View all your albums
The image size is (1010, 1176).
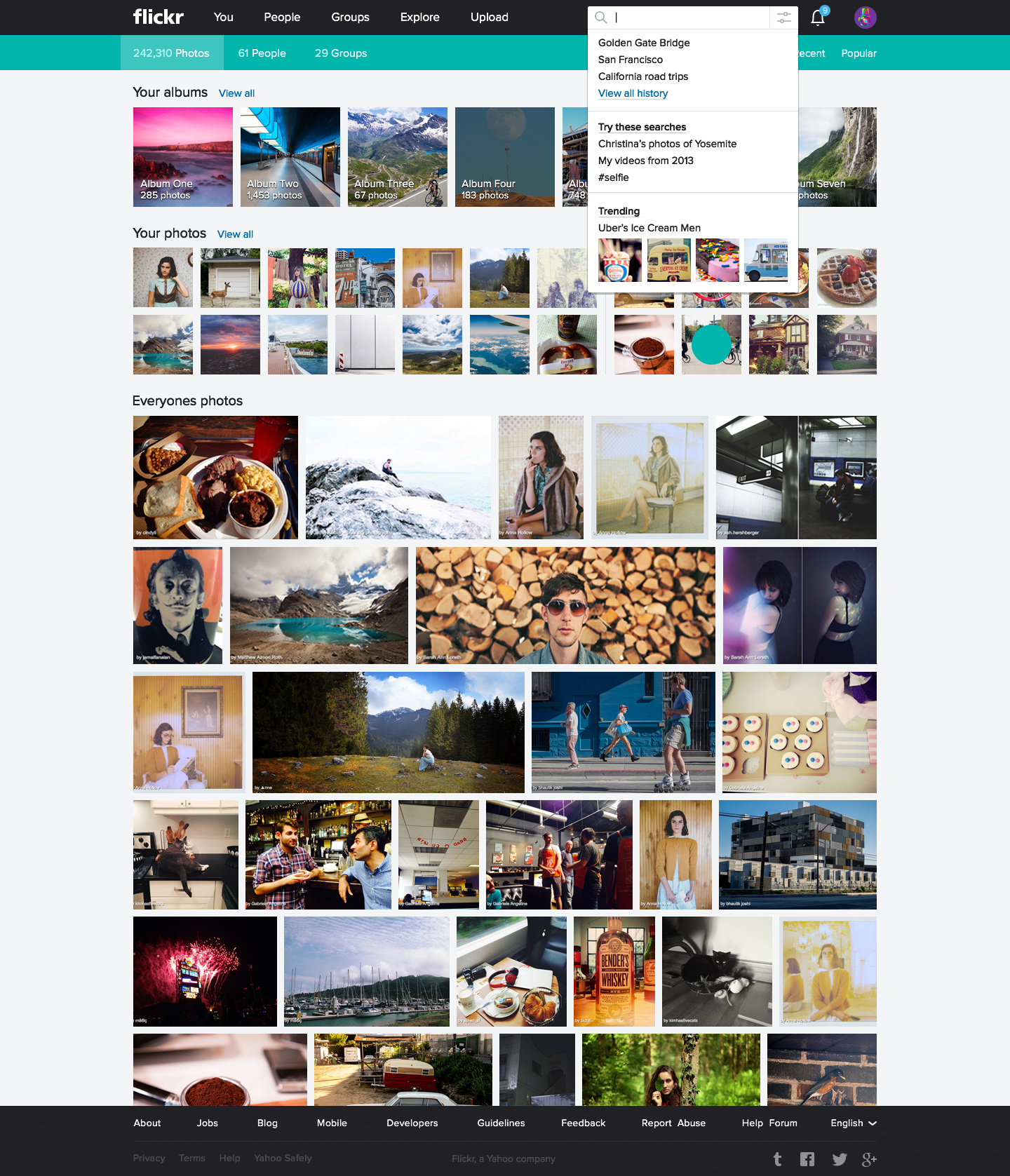(x=236, y=93)
